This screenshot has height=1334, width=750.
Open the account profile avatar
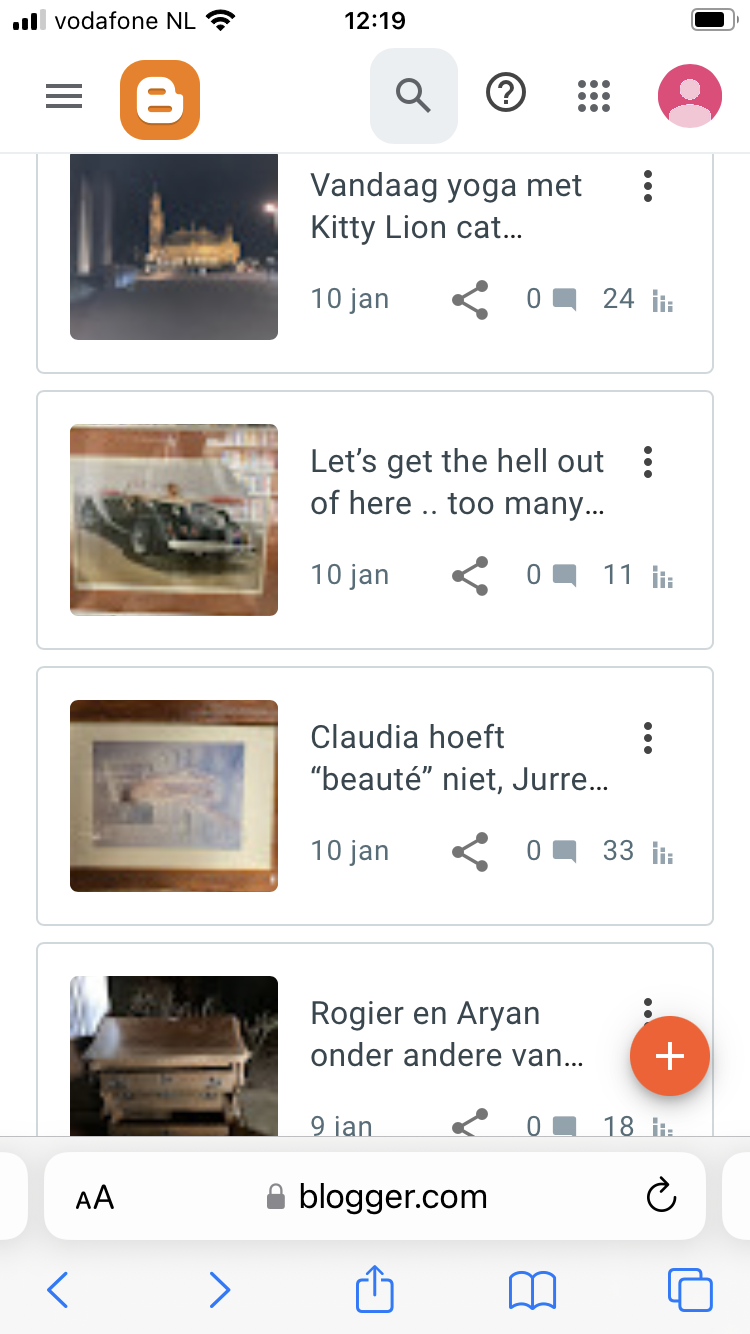click(689, 96)
